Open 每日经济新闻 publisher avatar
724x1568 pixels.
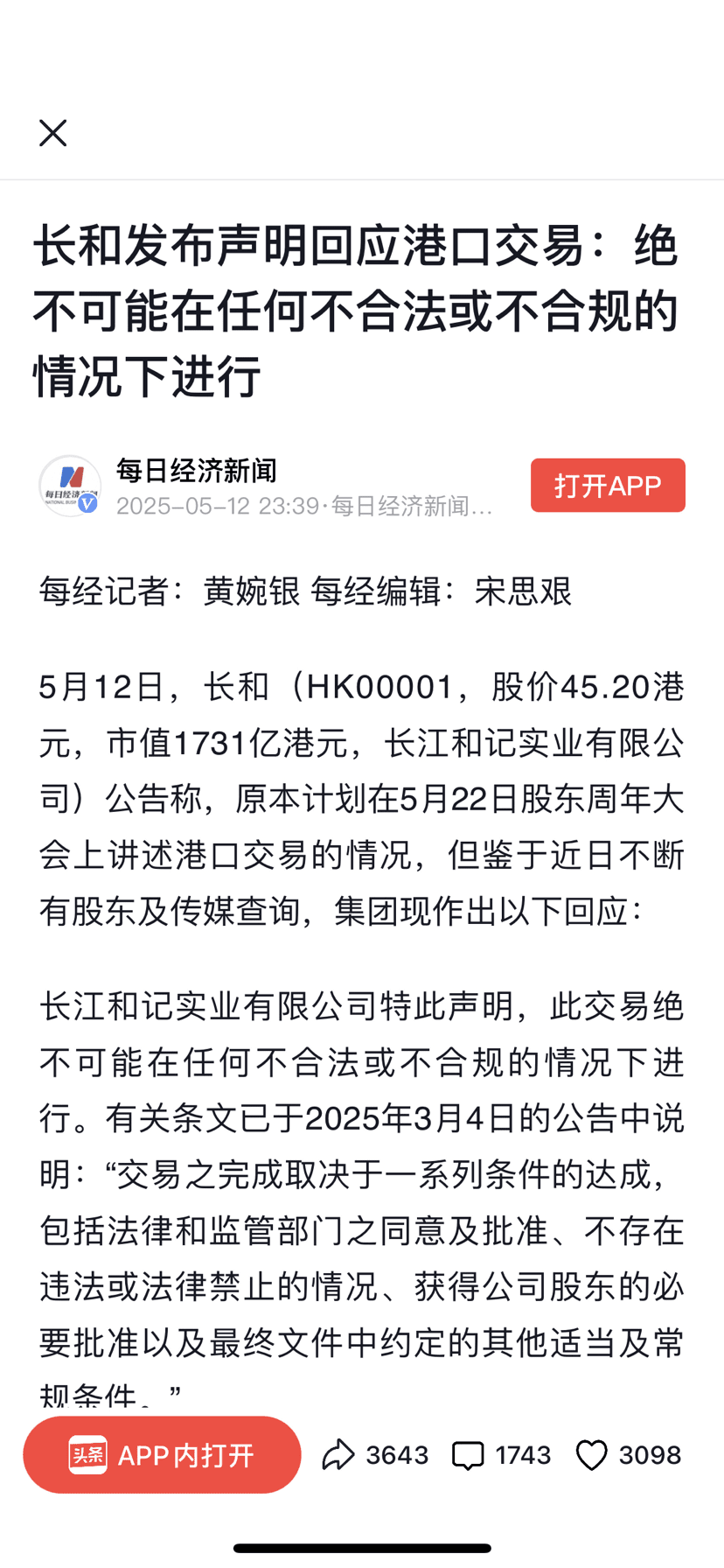point(70,486)
